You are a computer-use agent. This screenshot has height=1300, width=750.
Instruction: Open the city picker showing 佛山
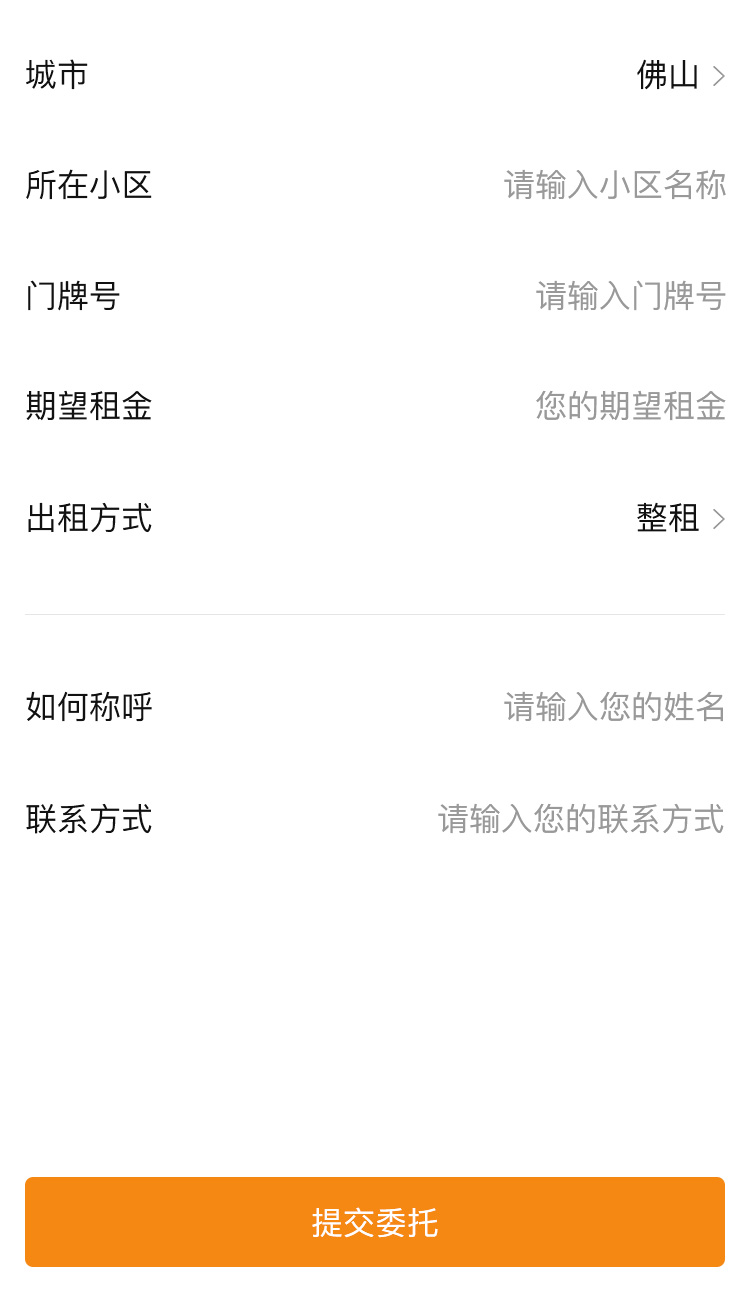(680, 75)
